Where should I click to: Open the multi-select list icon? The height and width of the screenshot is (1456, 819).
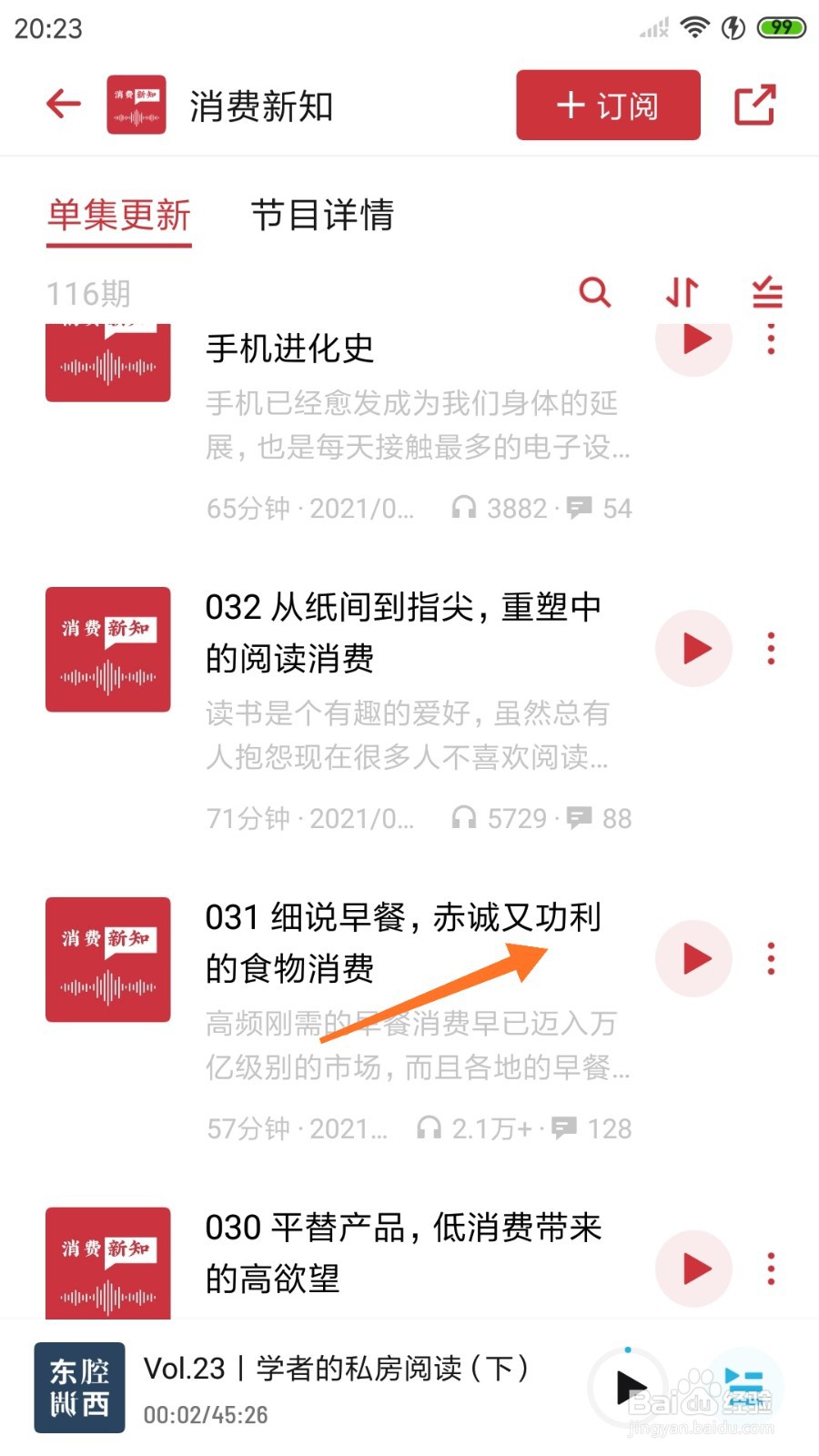click(767, 293)
